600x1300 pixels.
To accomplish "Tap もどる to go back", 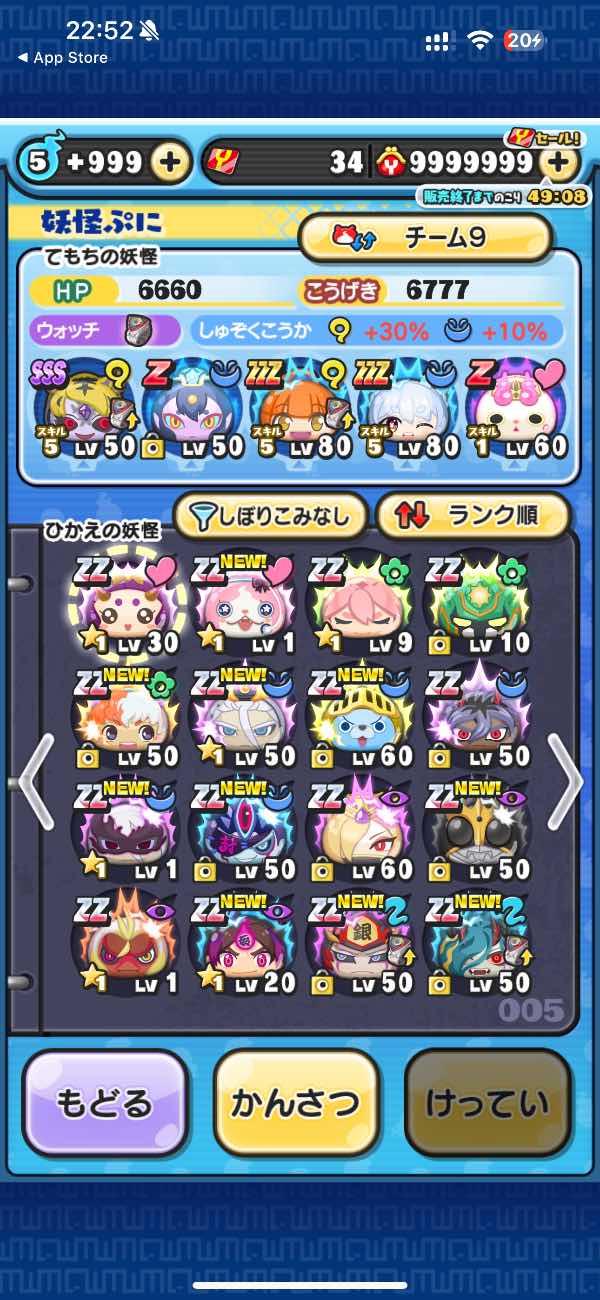I will [x=104, y=1103].
